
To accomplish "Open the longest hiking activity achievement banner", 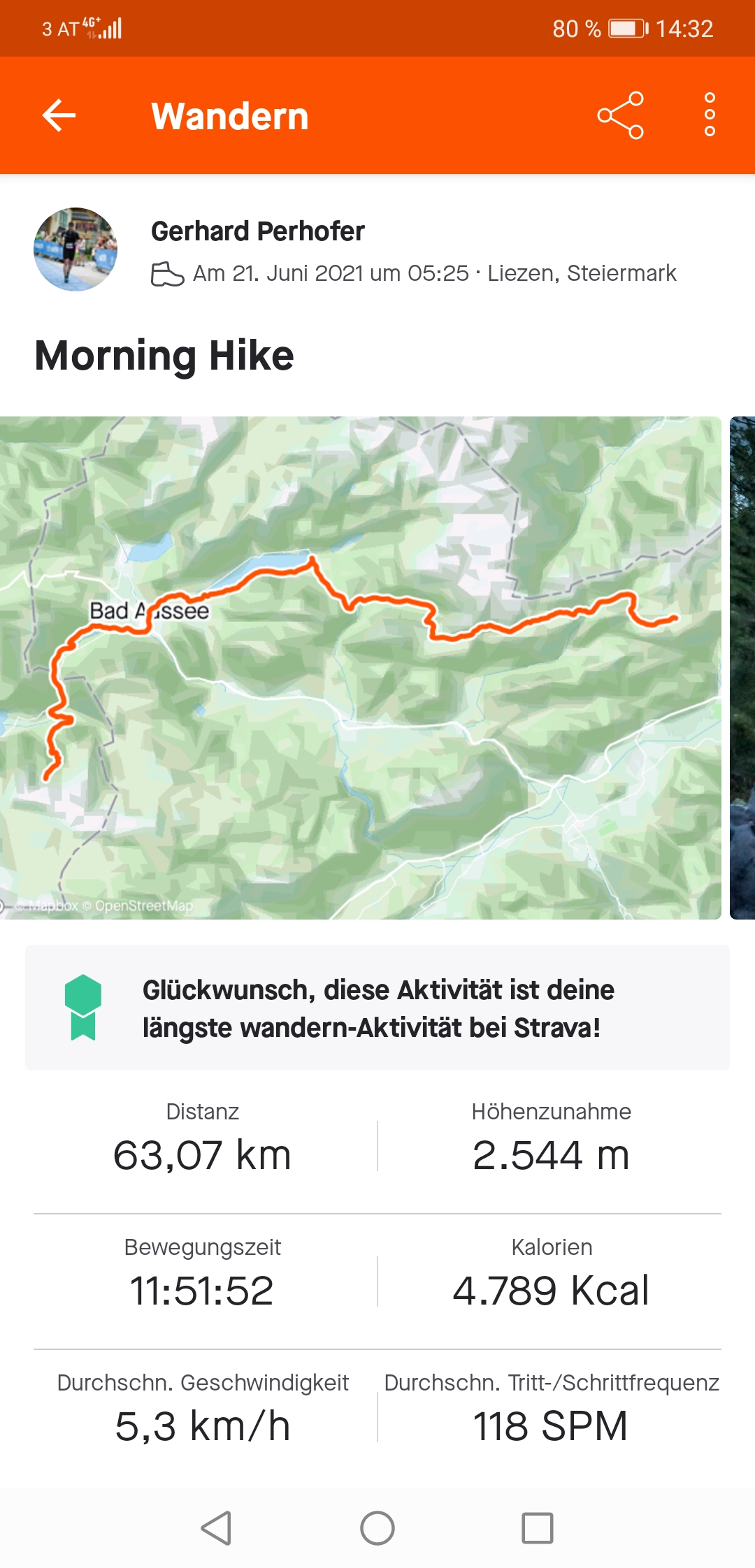I will coord(377,1008).
